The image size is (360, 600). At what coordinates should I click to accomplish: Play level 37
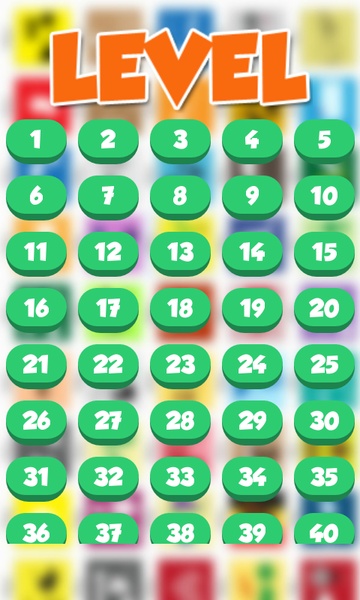[108, 528]
